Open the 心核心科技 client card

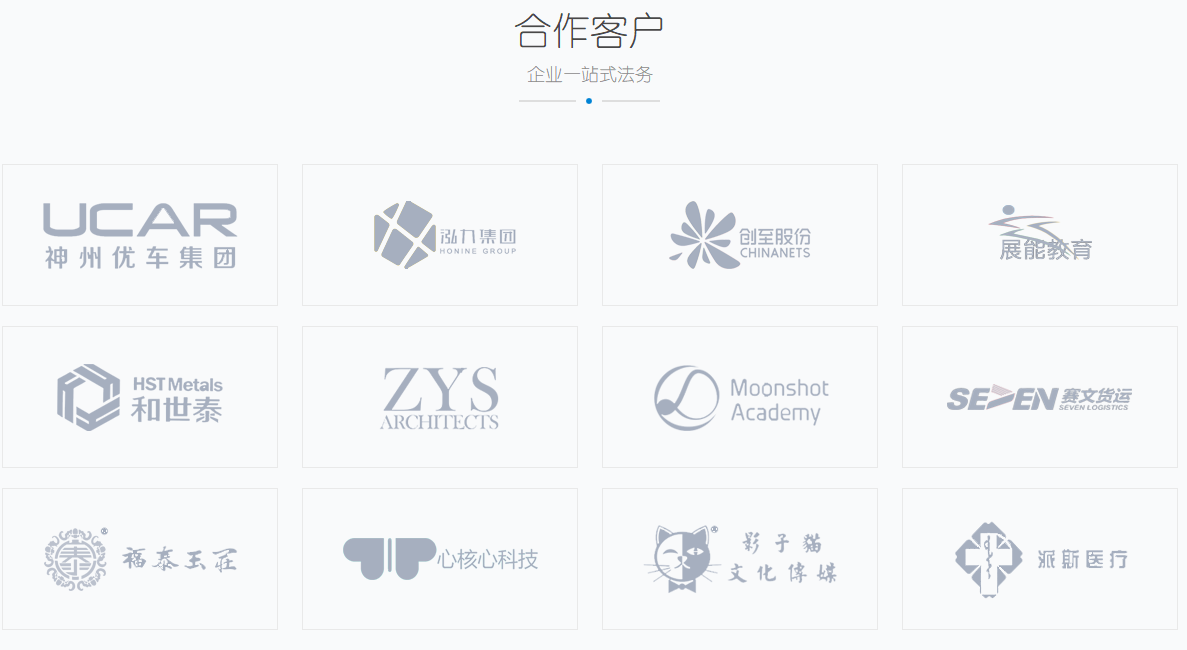440,559
